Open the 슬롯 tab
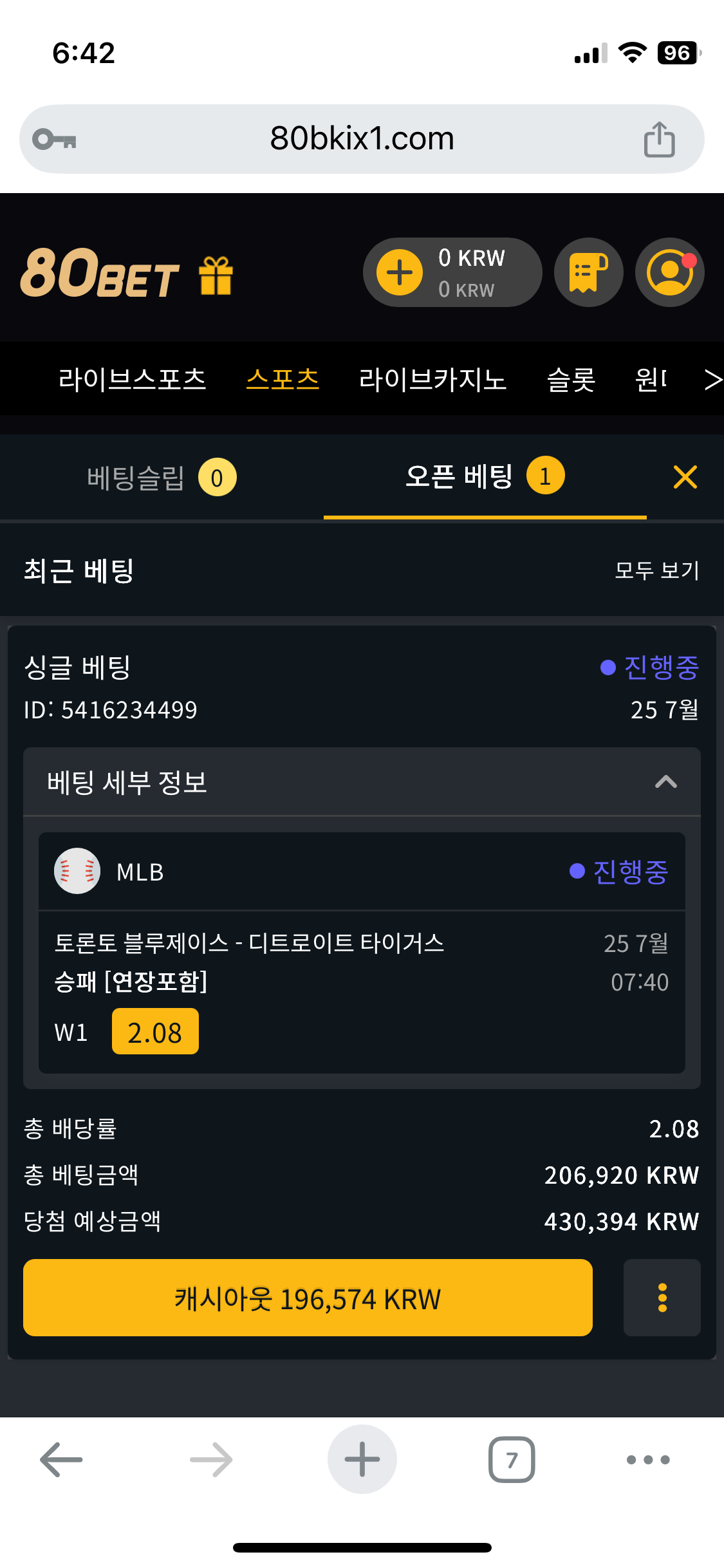Image resolution: width=724 pixels, height=1568 pixels. pos(571,379)
